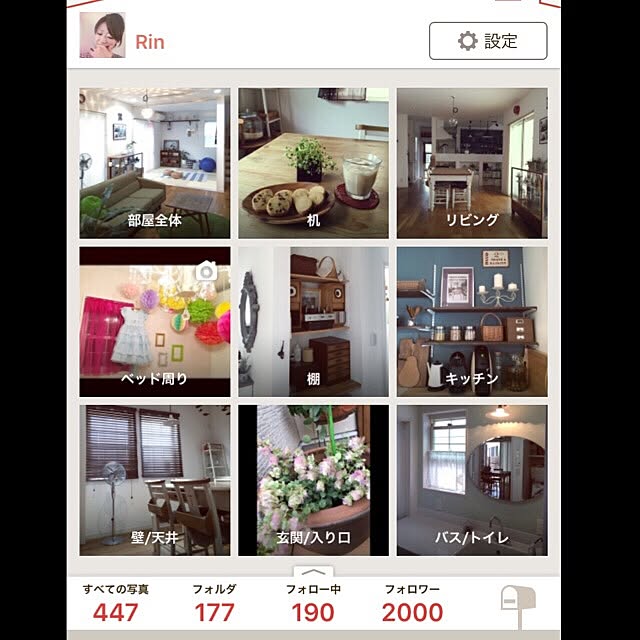The width and height of the screenshot is (640, 640).
Task: Open the 設定 settings button
Action: click(x=488, y=41)
